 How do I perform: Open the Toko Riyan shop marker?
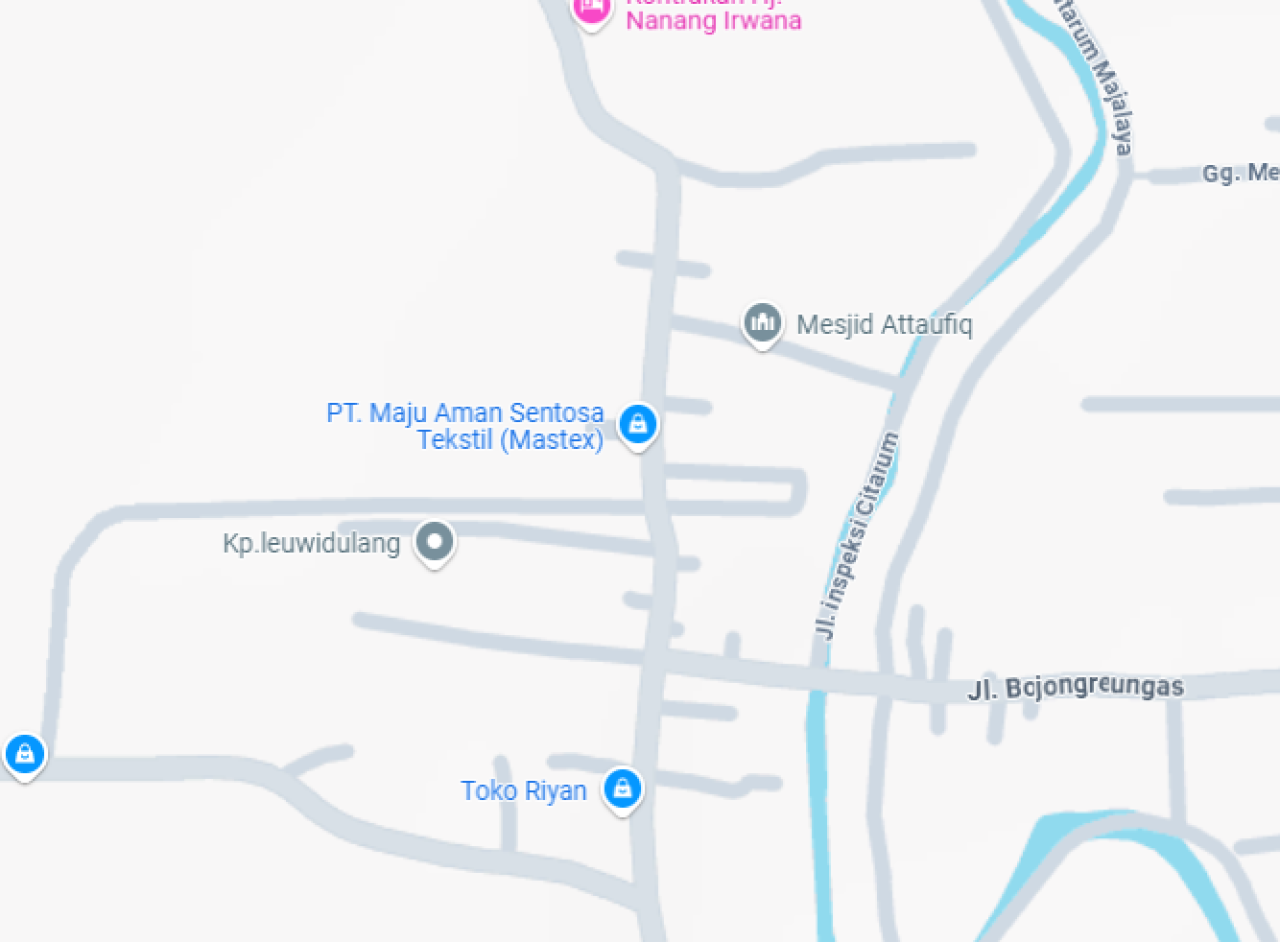[622, 789]
